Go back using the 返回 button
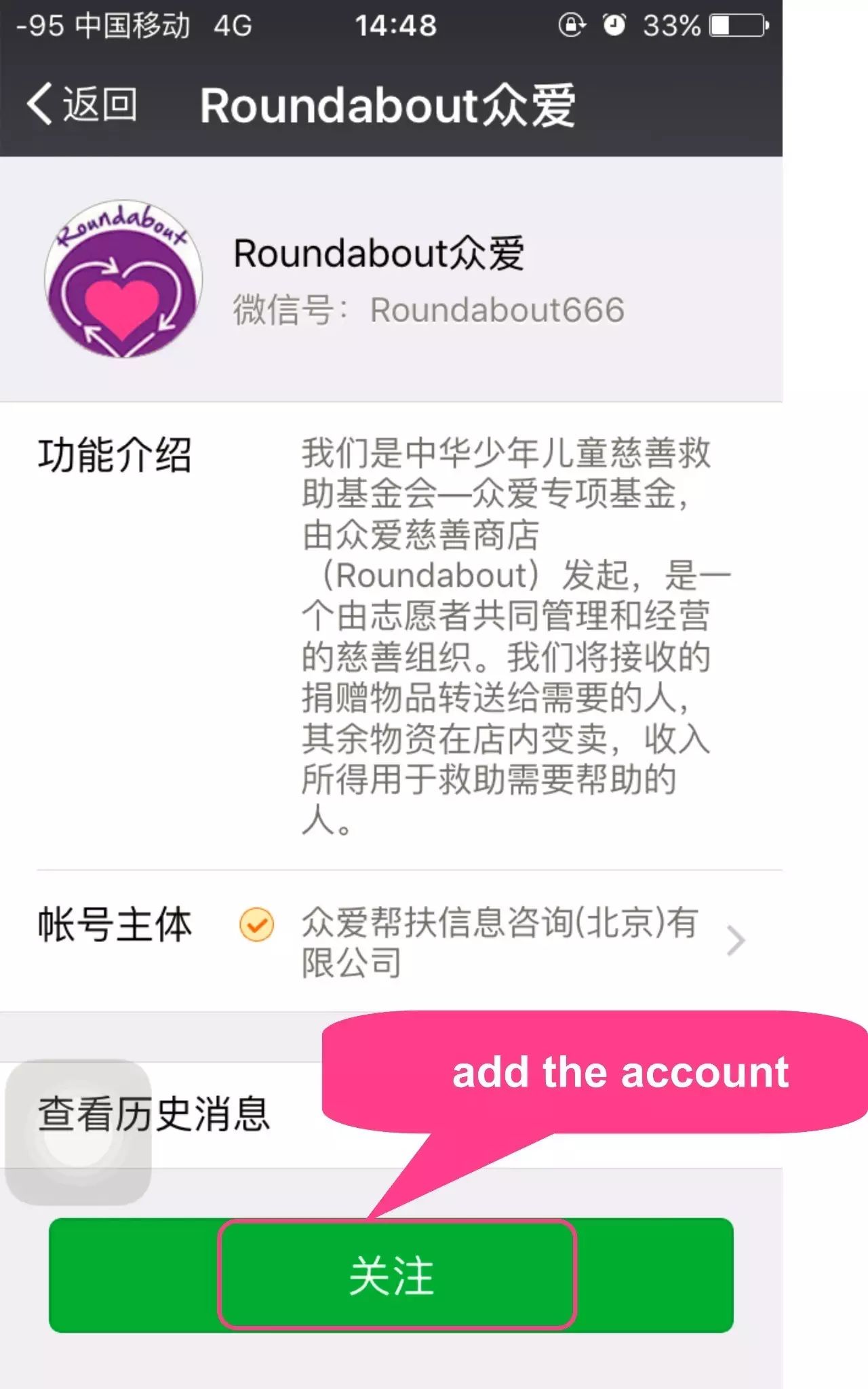868x1389 pixels. pos(81,104)
